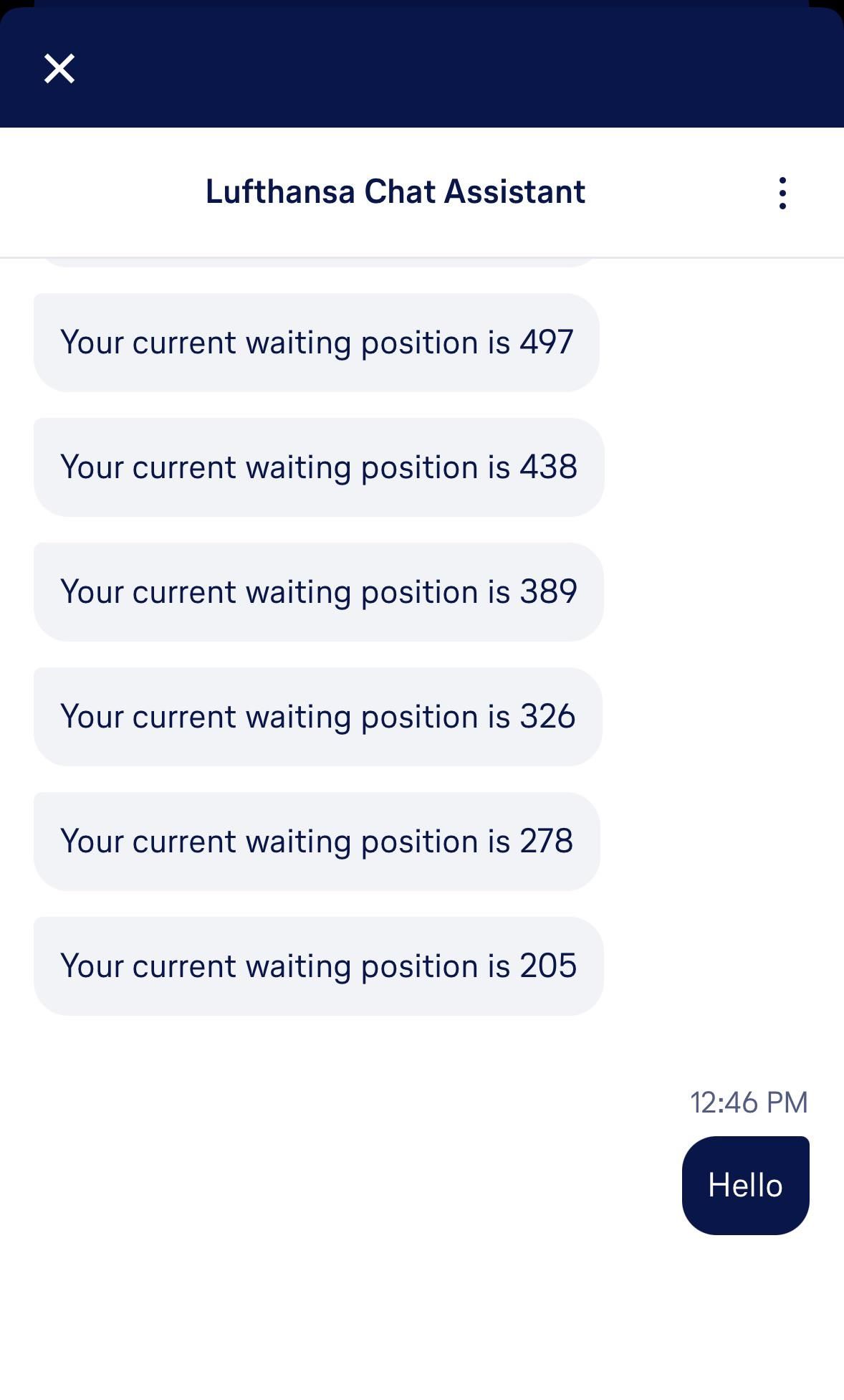Click the Lufthansa Chat Assistant title

(x=395, y=191)
